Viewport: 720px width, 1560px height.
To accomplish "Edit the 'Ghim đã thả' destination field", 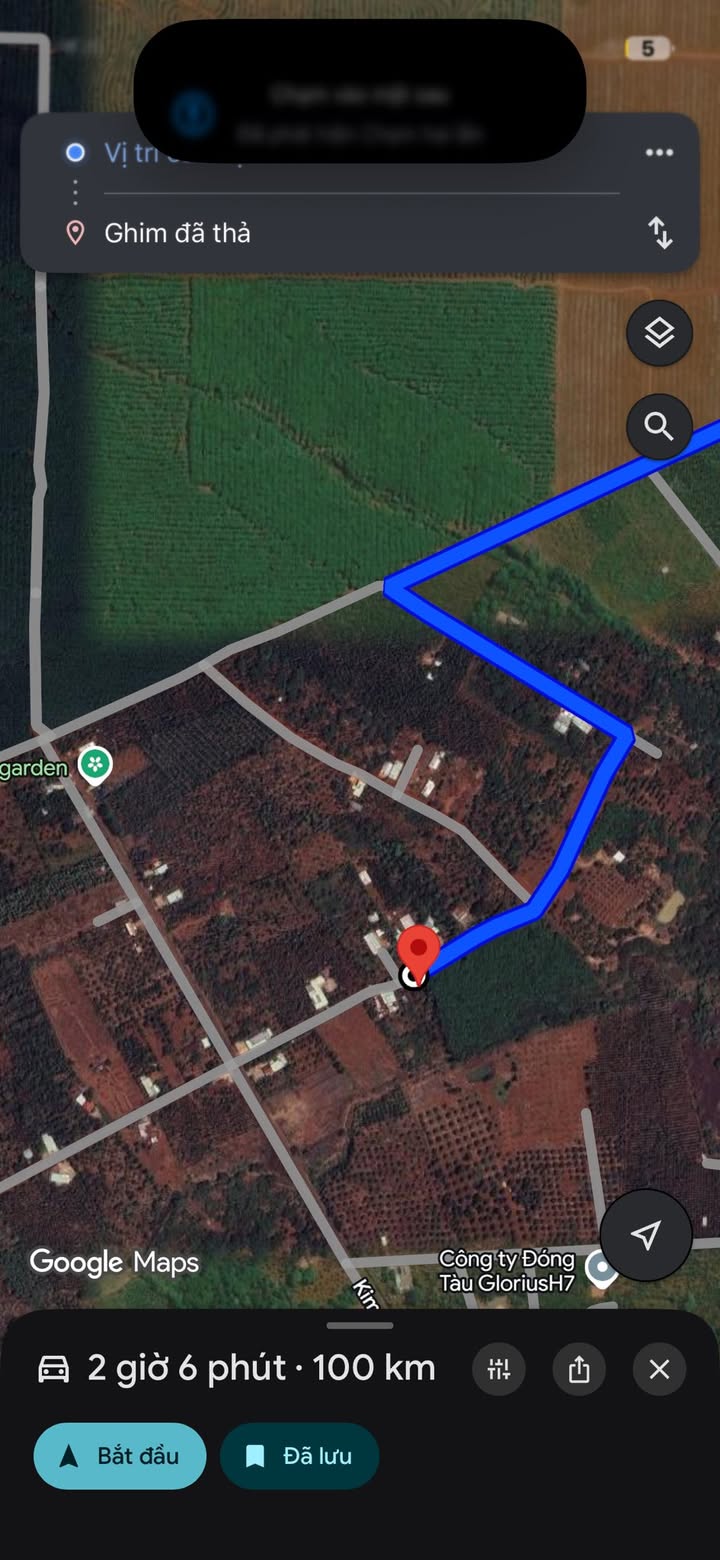I will [178, 233].
